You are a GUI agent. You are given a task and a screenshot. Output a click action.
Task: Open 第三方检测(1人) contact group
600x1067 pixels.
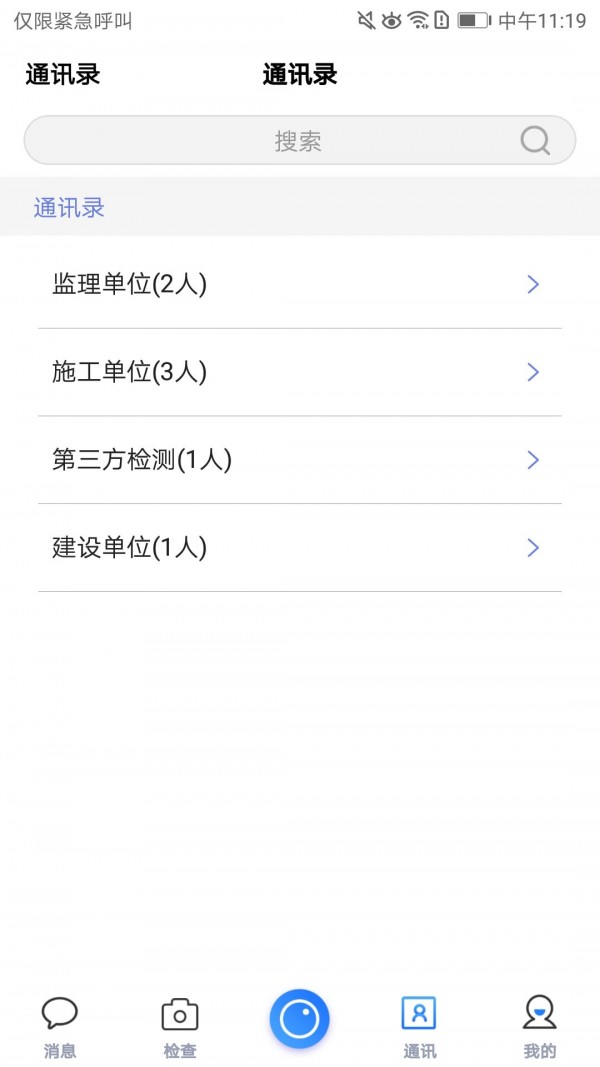point(299,461)
